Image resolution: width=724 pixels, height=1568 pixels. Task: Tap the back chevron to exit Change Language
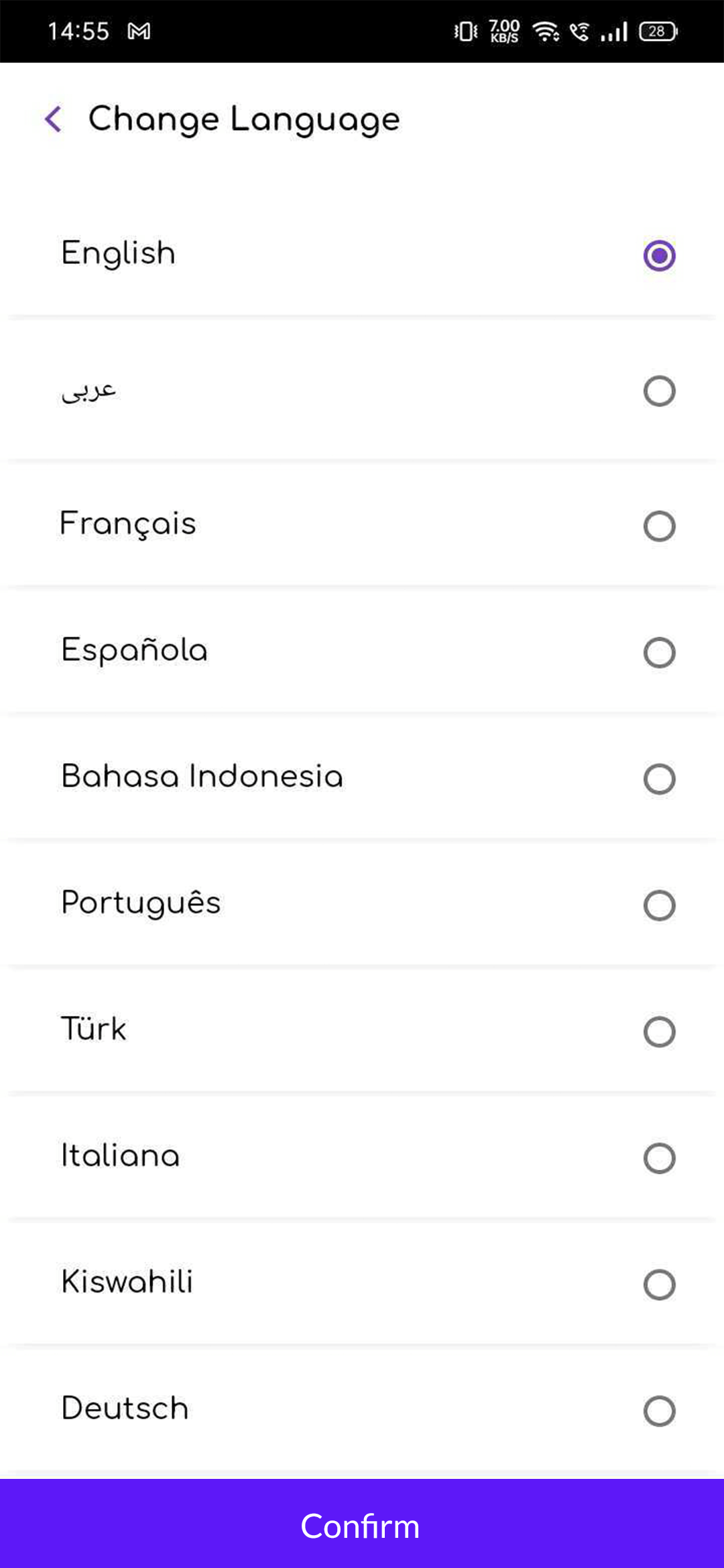click(54, 119)
